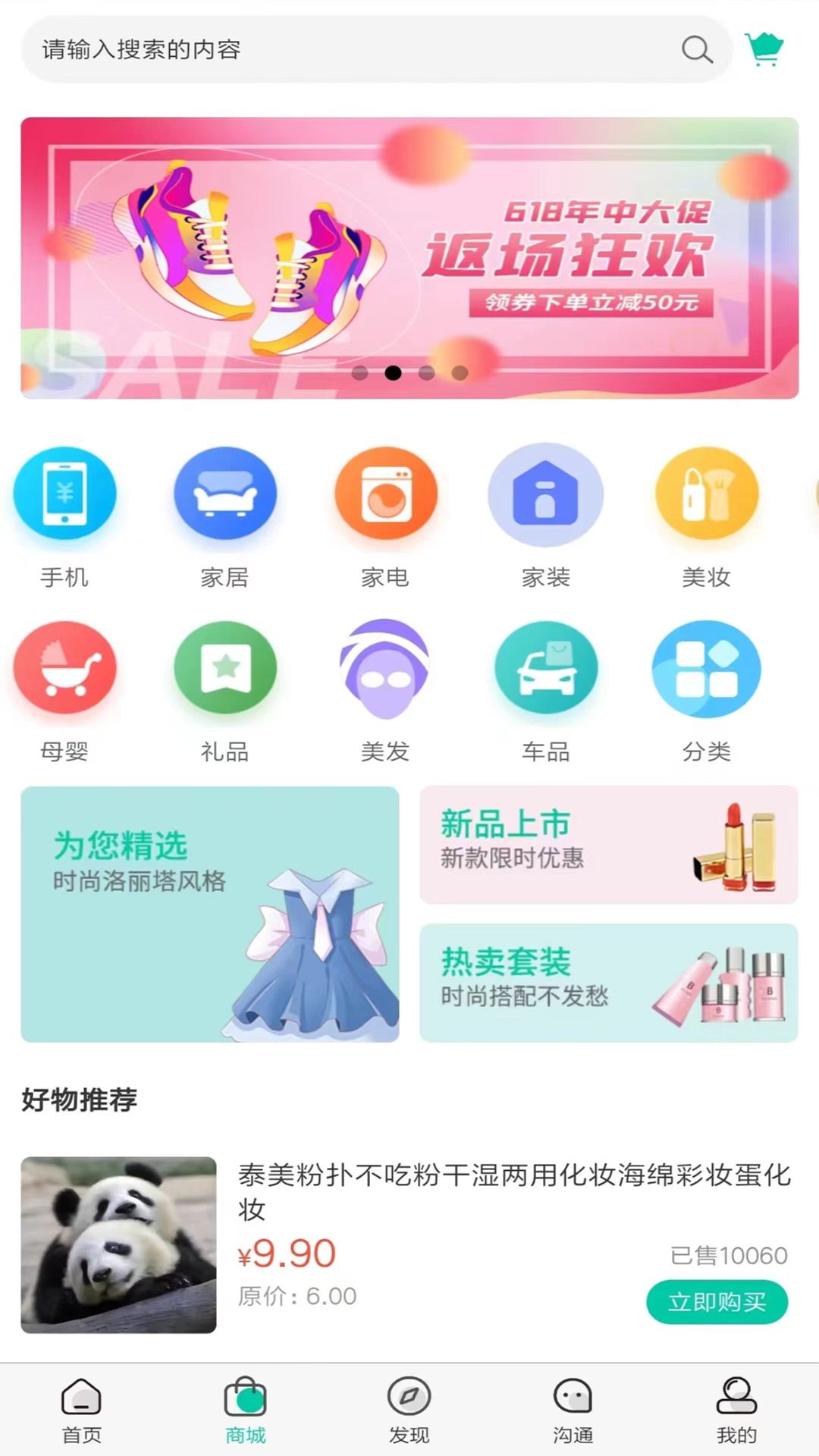
Task: Open the 新品上市 card
Action: point(609,845)
